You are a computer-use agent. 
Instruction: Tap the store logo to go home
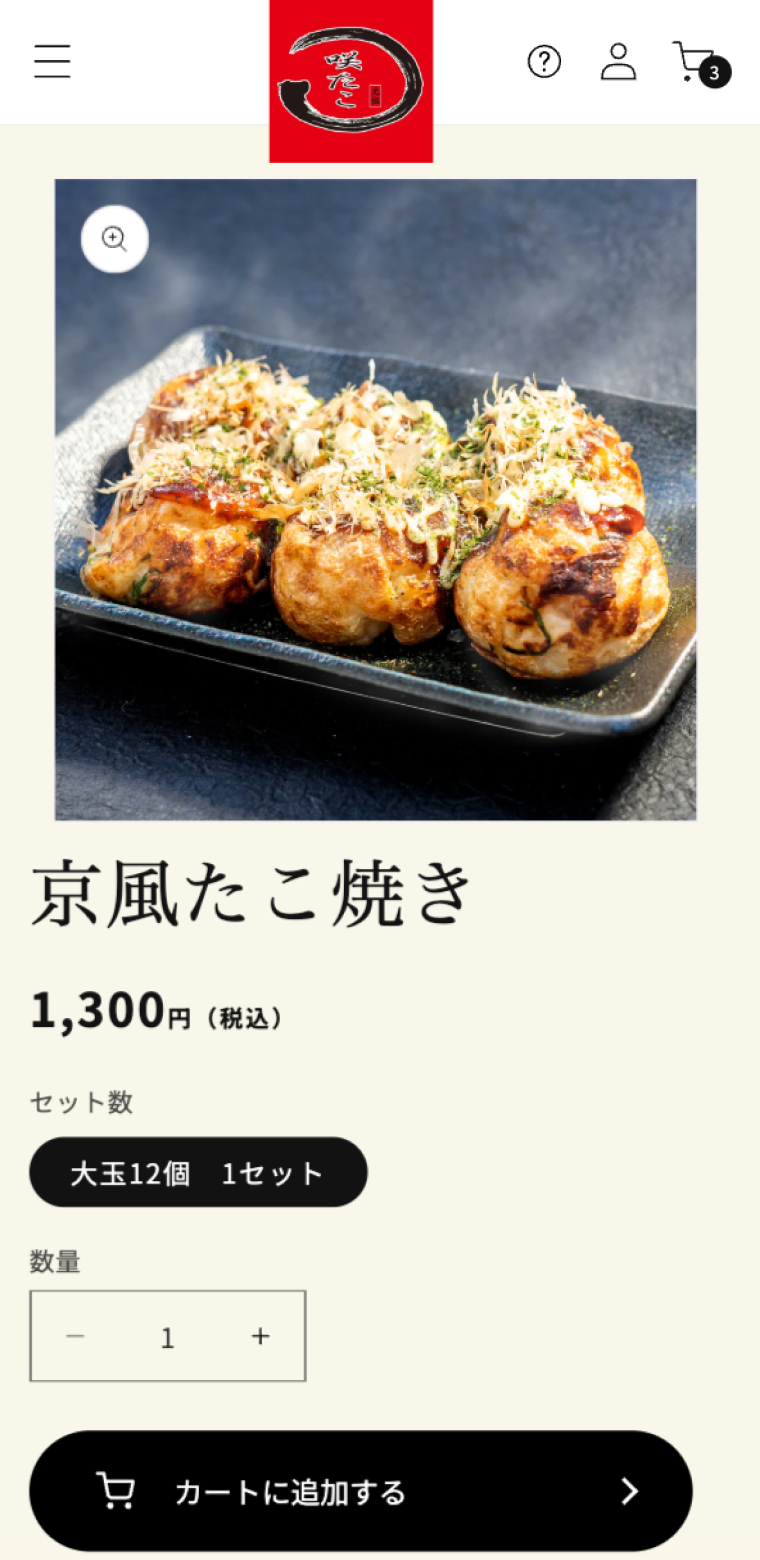[x=351, y=81]
